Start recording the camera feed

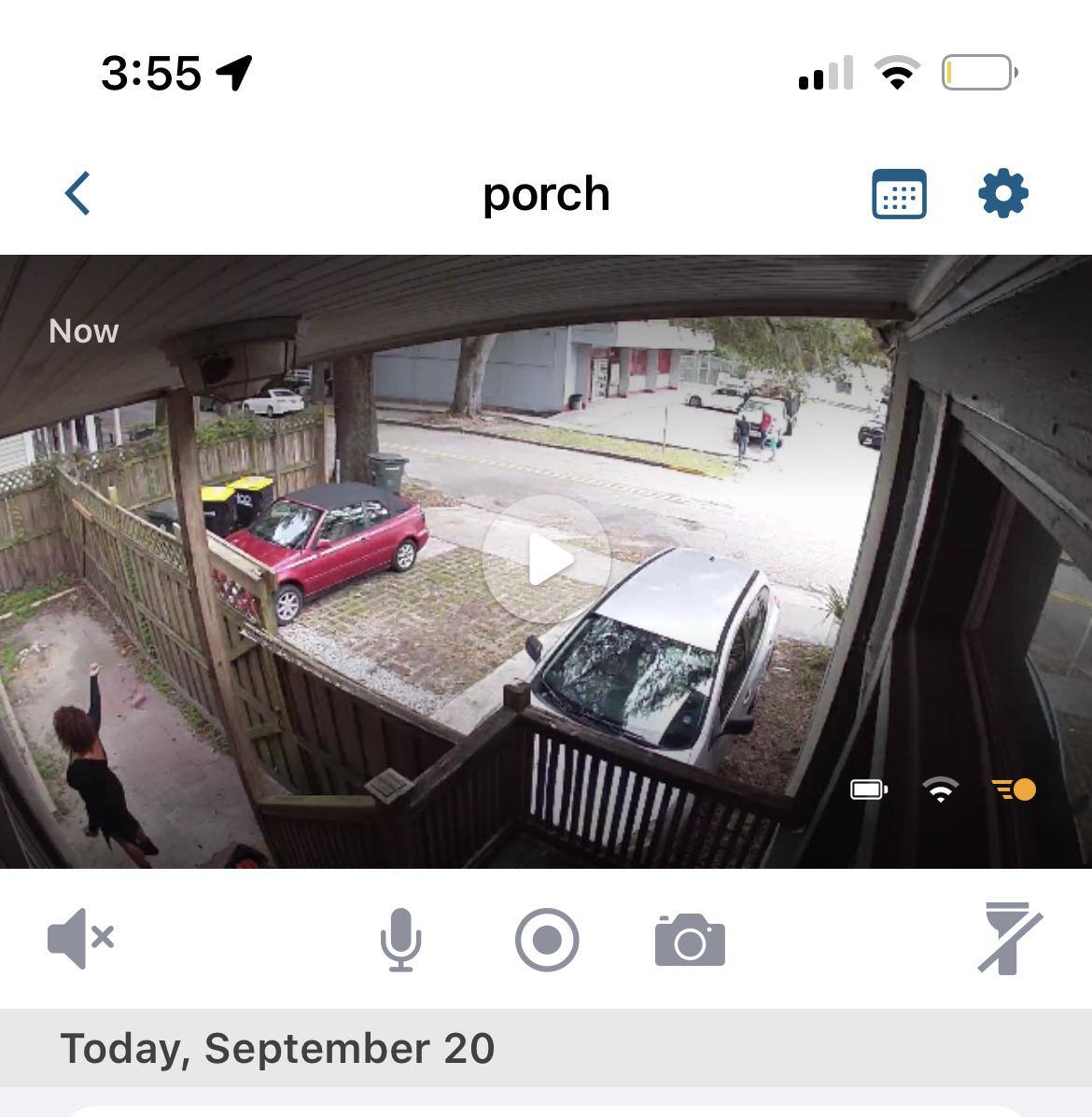pos(547,940)
